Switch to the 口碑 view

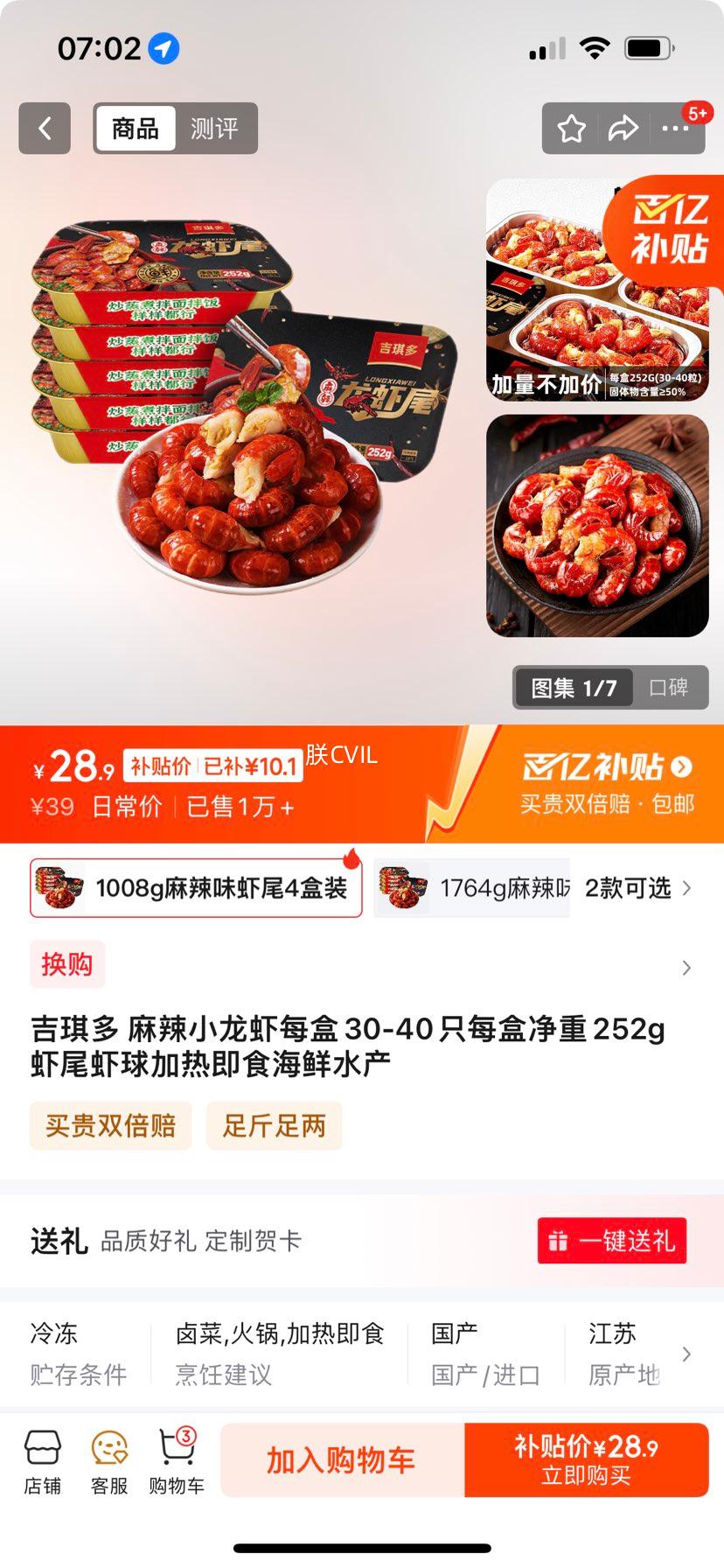click(x=672, y=688)
